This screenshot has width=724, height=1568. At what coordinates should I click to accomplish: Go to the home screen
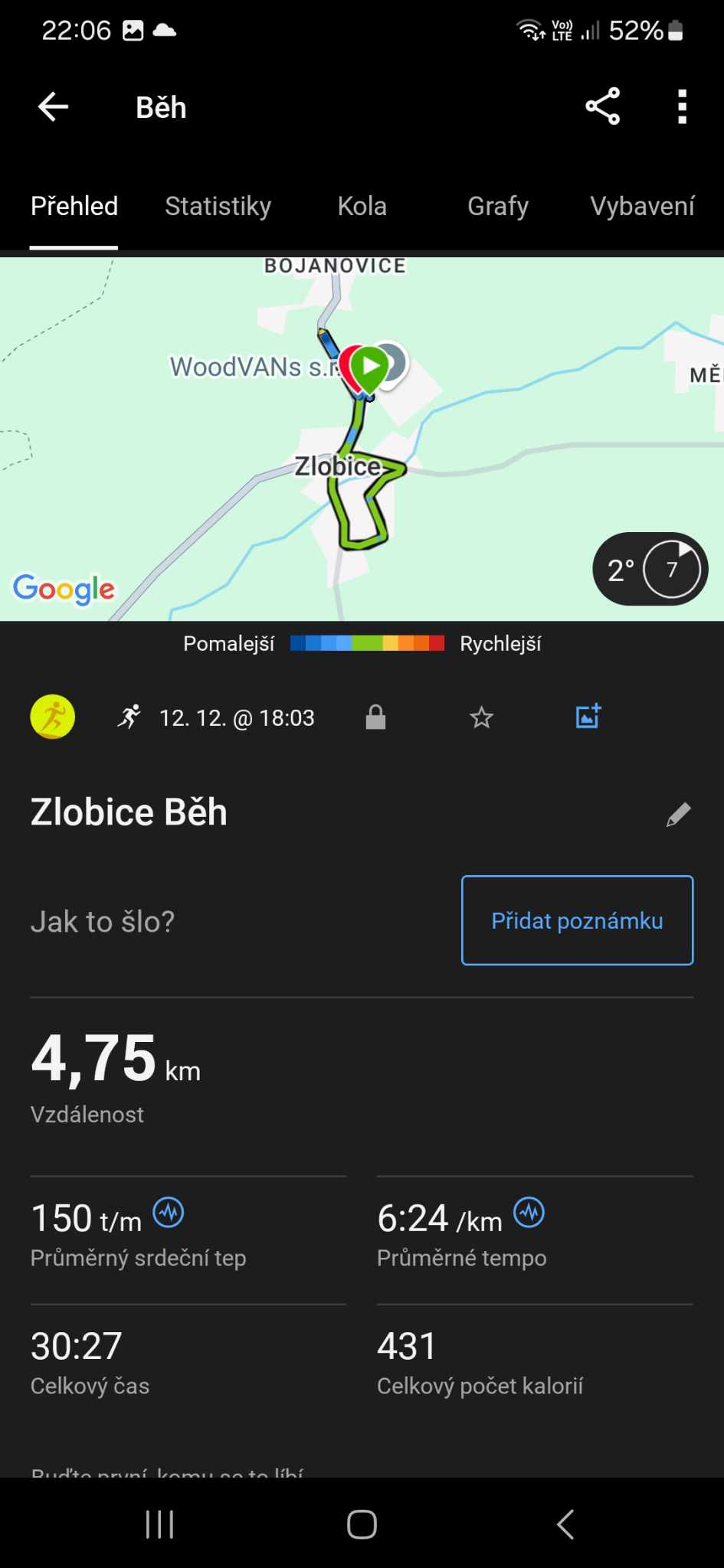tap(362, 1524)
